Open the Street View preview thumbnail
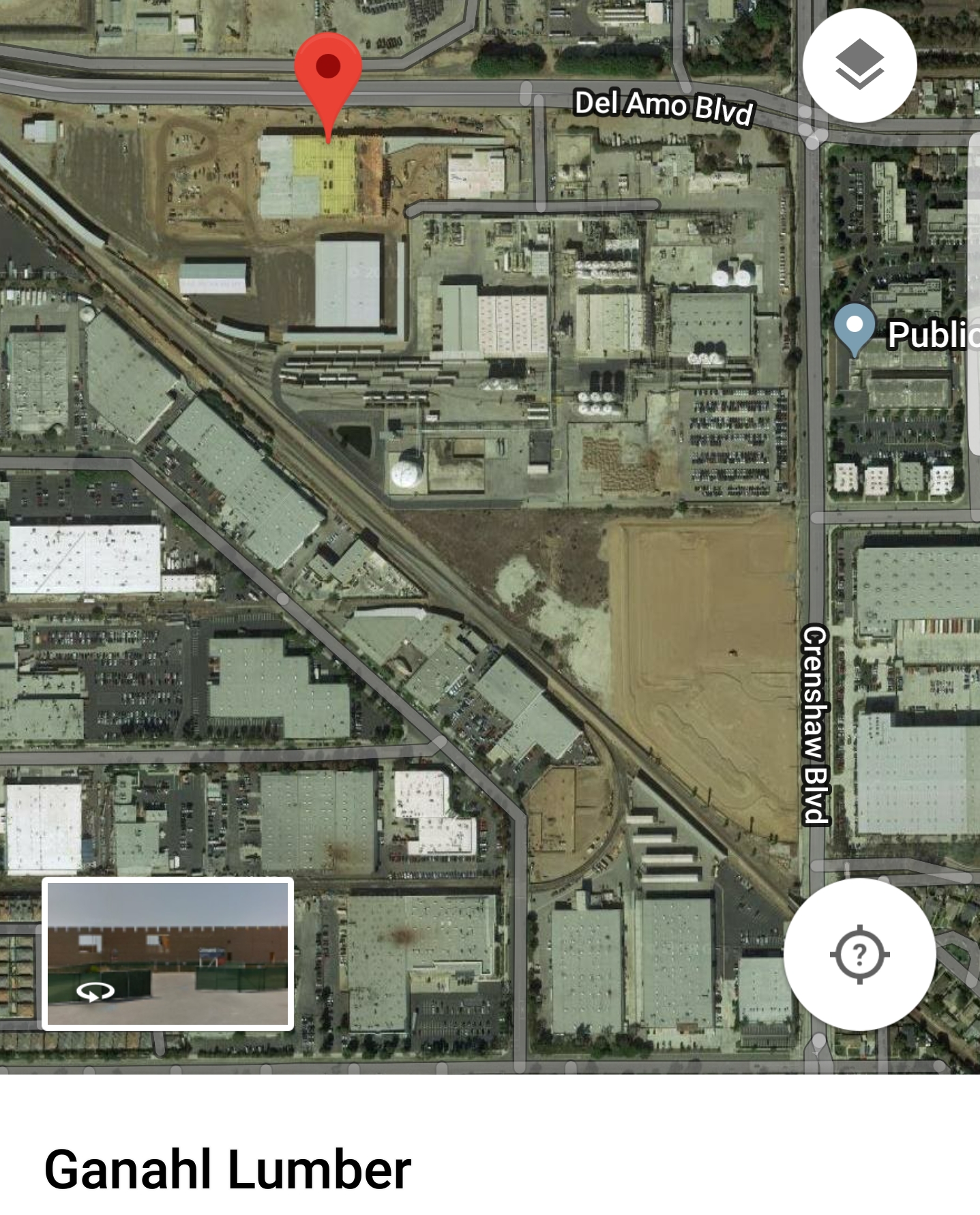Image resolution: width=980 pixels, height=1215 pixels. click(168, 953)
